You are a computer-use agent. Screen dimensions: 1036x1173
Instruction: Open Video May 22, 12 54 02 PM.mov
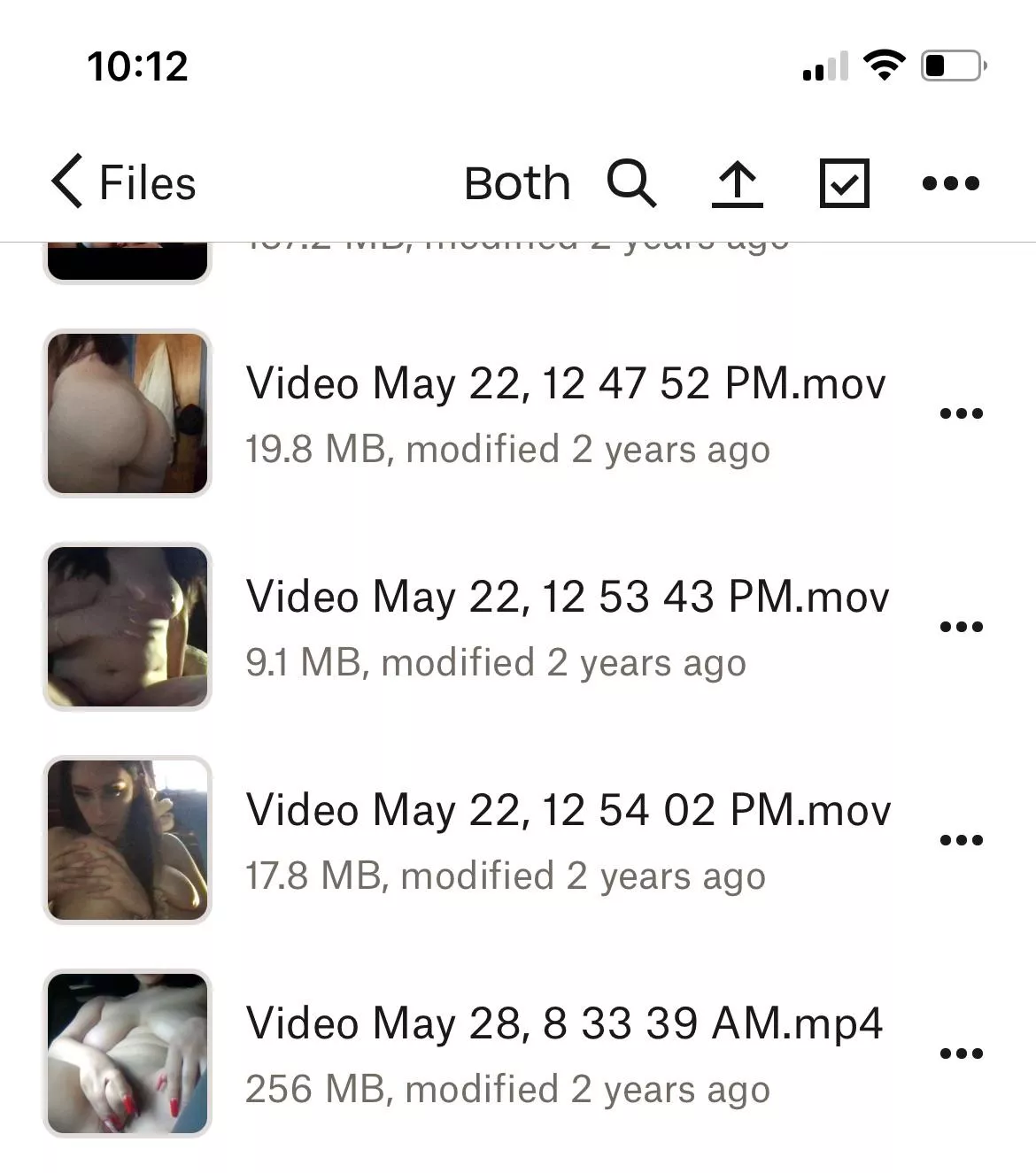click(568, 811)
